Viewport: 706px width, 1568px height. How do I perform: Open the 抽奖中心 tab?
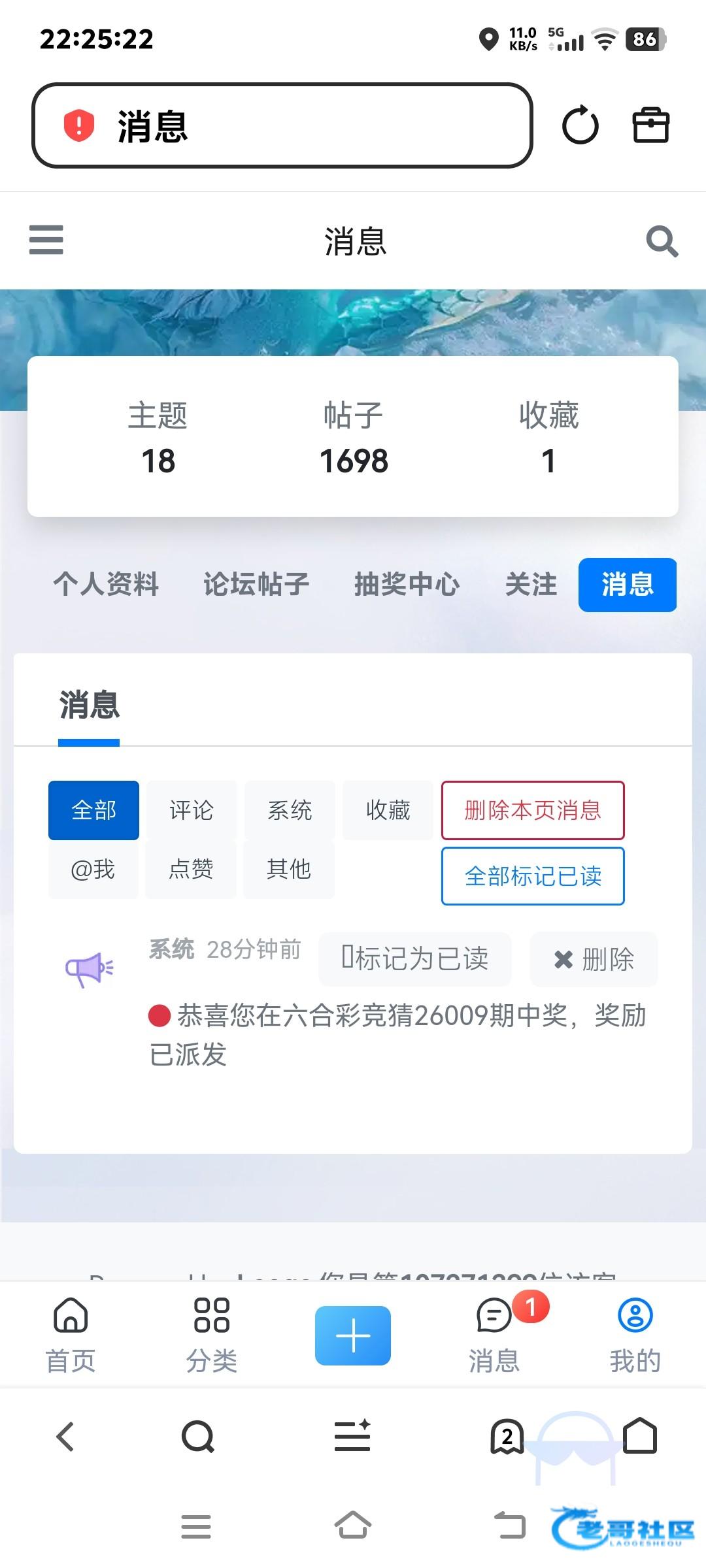407,584
